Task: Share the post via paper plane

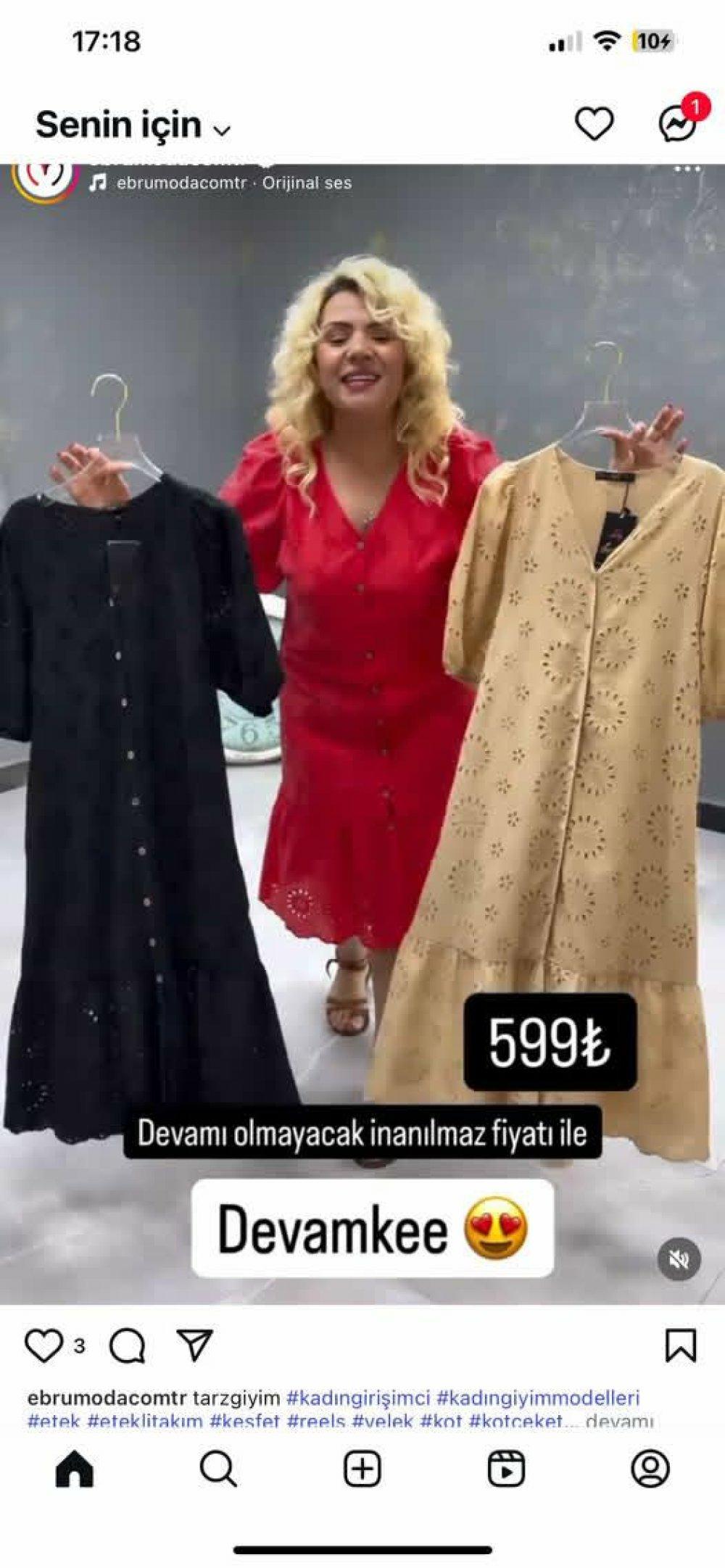Action: click(195, 1345)
